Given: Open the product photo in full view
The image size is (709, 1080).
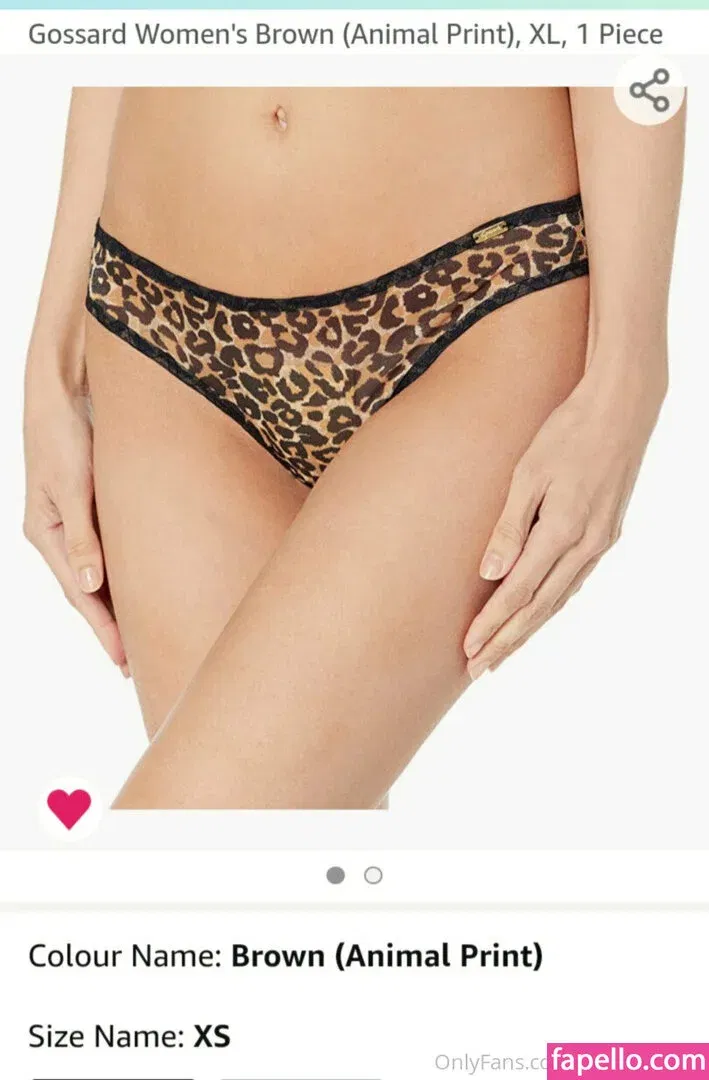Looking at the screenshot, I should pyautogui.click(x=354, y=450).
